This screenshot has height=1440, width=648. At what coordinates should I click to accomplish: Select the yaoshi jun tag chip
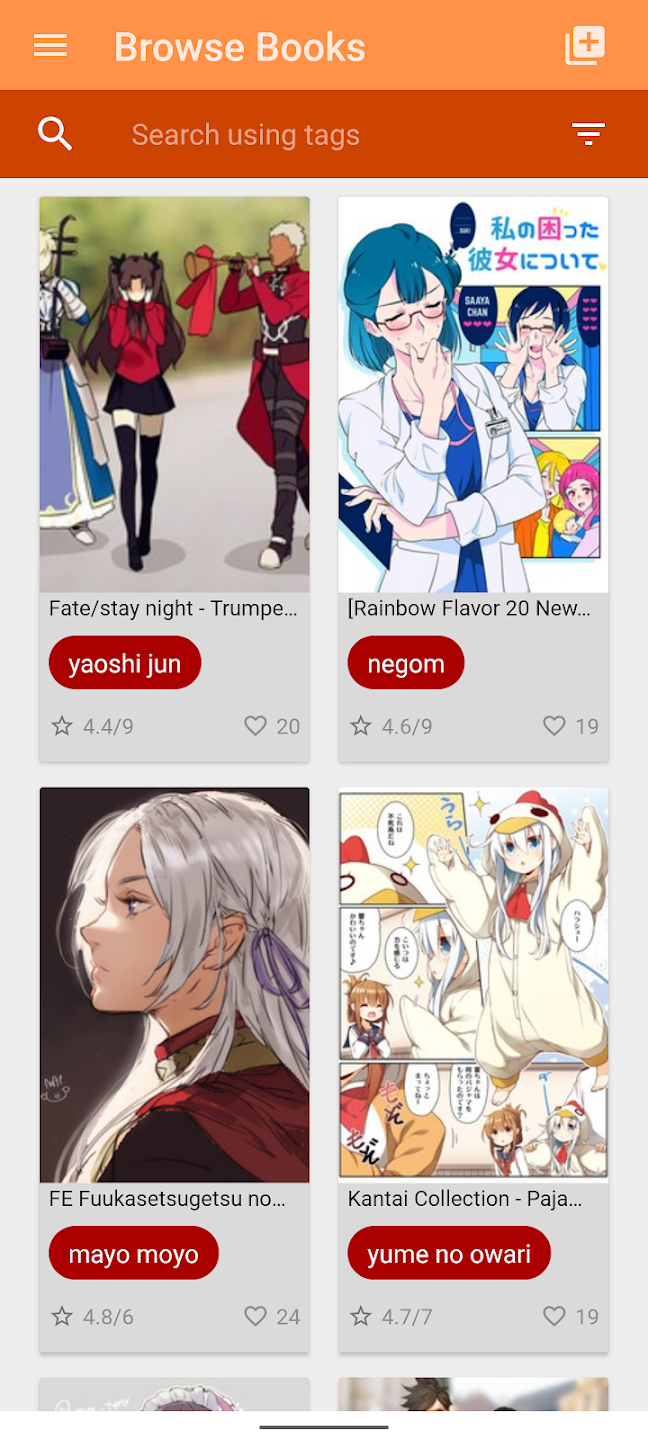point(125,664)
